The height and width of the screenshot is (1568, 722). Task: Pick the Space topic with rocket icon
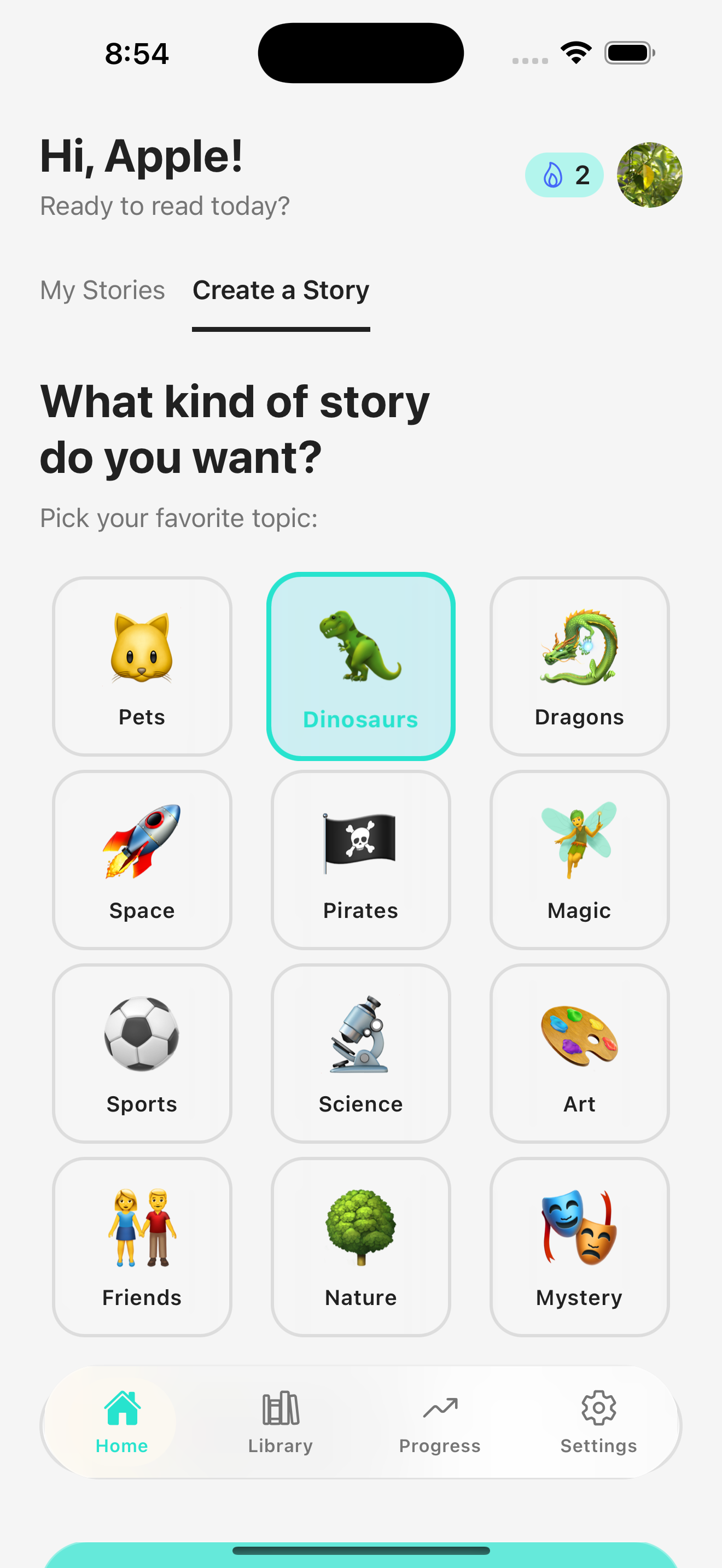[142, 860]
